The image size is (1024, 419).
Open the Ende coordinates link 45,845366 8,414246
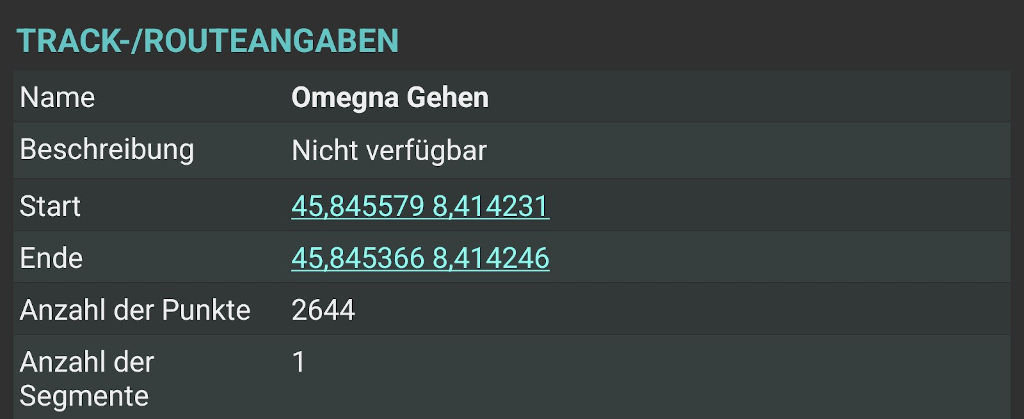point(420,259)
